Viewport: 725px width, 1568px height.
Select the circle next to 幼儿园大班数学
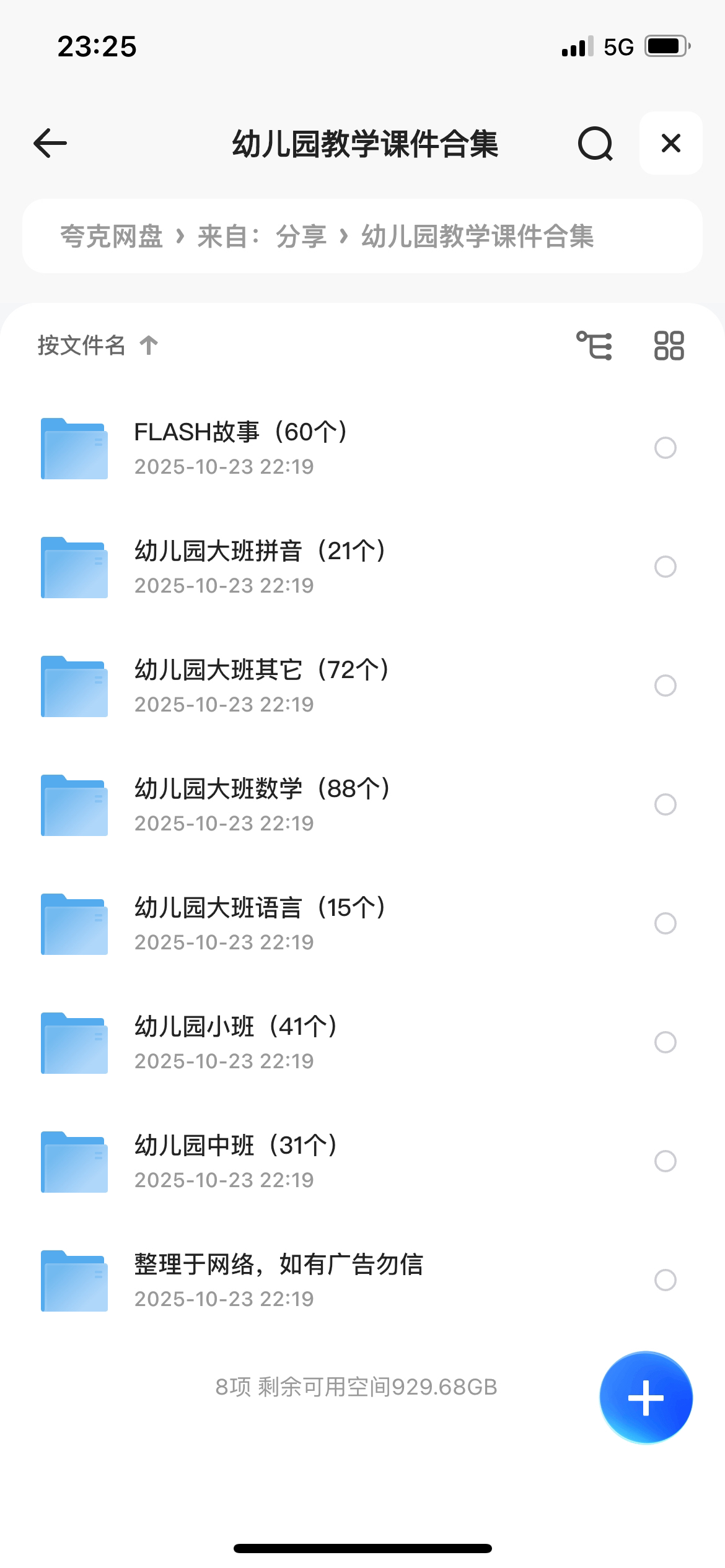pos(666,805)
